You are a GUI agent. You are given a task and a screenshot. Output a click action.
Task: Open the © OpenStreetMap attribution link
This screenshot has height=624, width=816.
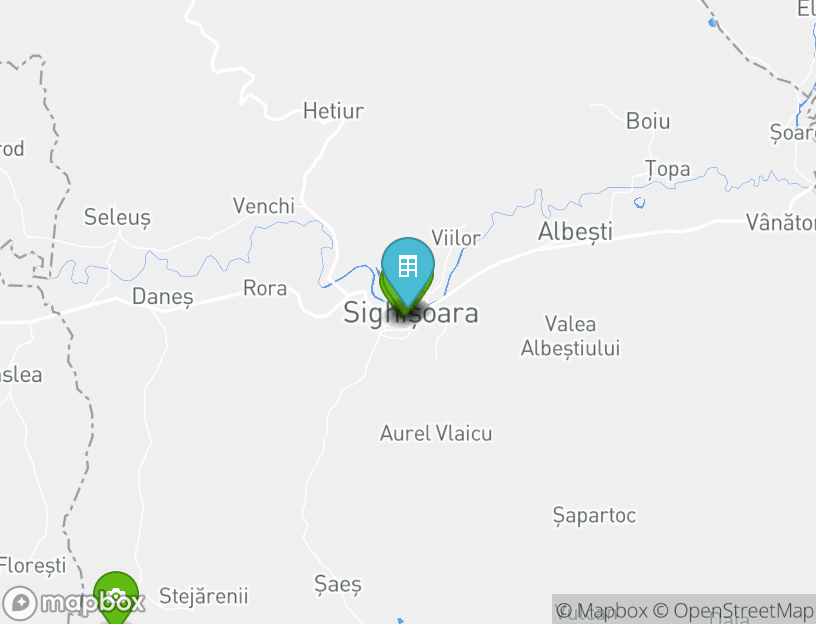(733, 610)
